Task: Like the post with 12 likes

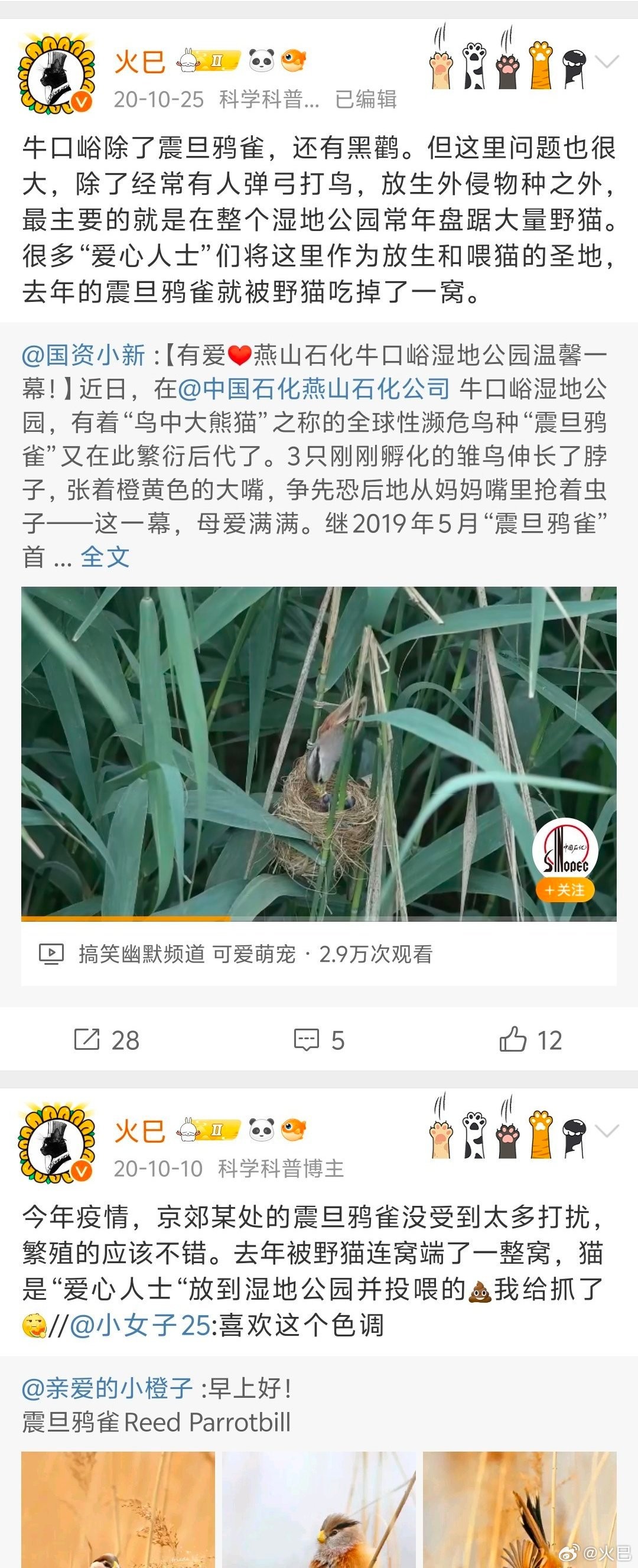Action: [530, 1040]
